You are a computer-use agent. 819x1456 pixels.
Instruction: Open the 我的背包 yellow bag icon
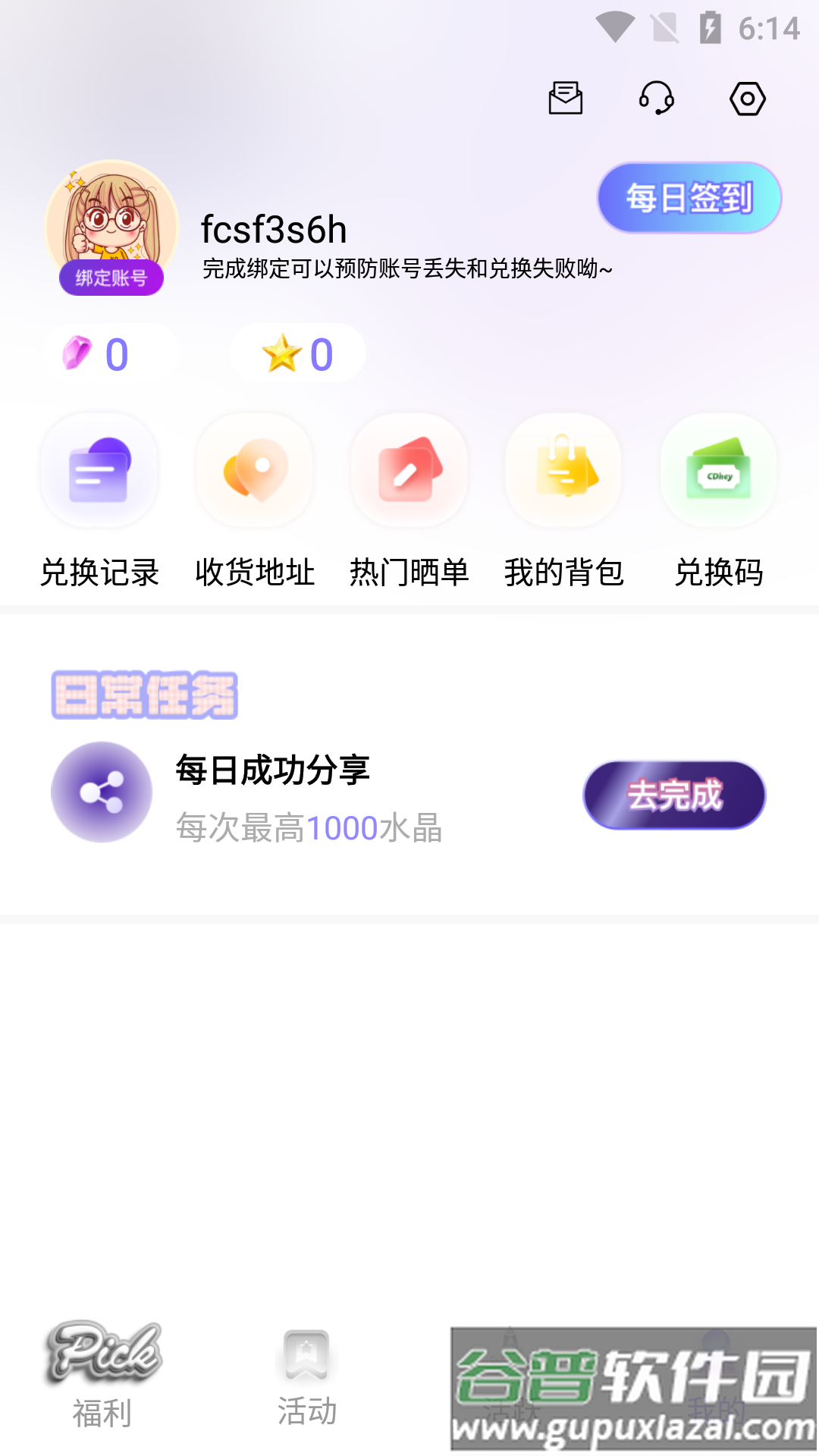563,470
